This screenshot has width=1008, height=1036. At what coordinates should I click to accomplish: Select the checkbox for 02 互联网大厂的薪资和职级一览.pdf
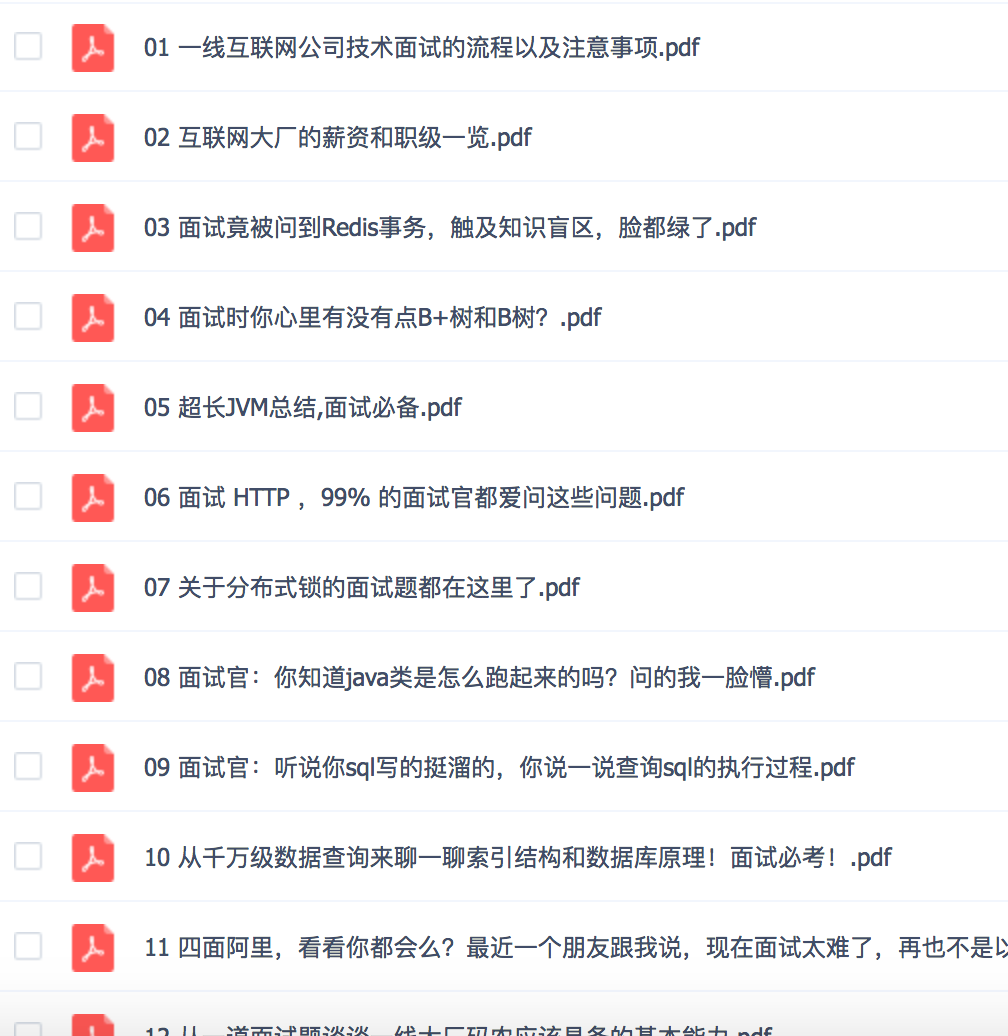click(28, 137)
